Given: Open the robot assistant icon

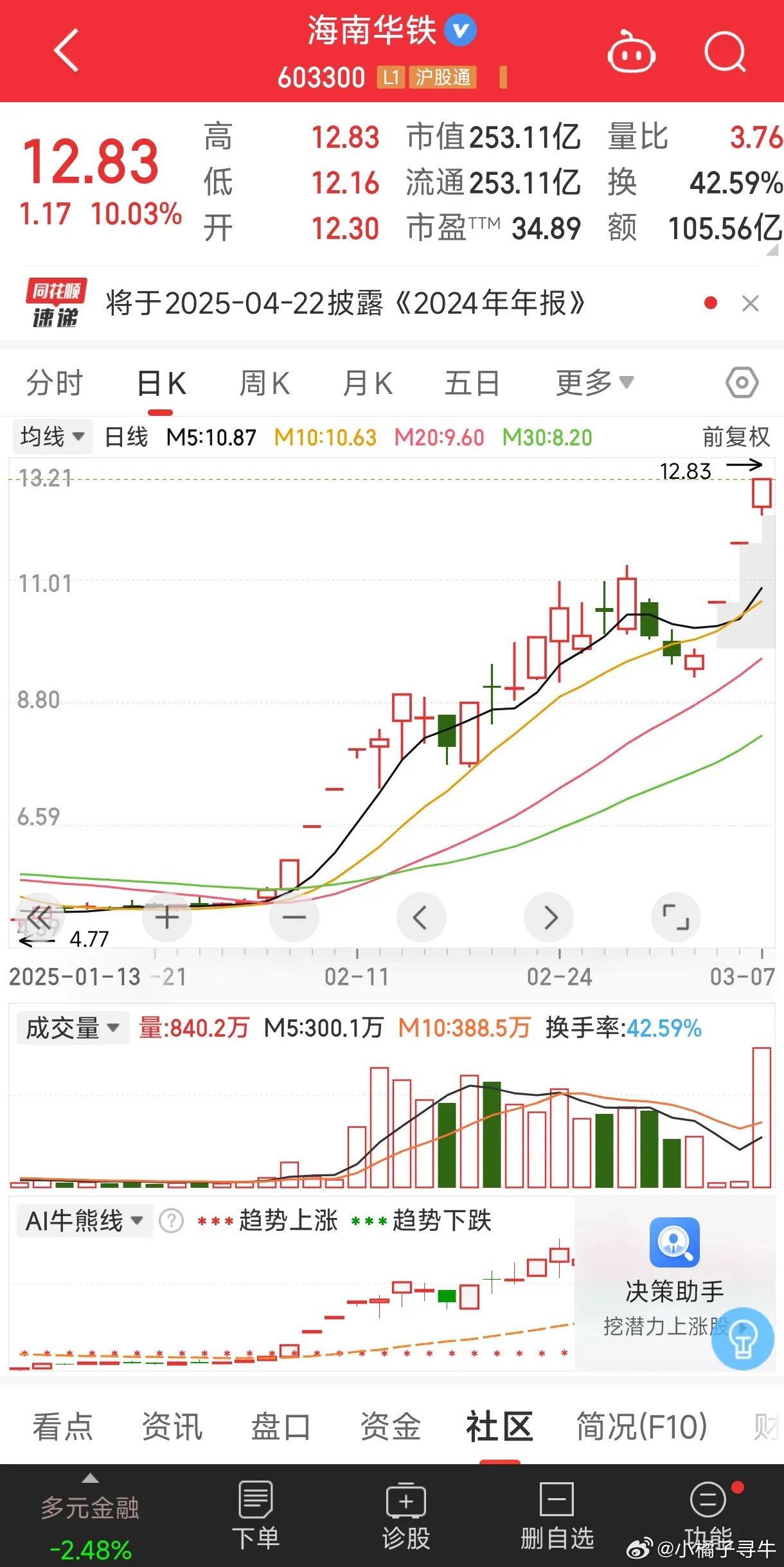Looking at the screenshot, I should pyautogui.click(x=631, y=52).
